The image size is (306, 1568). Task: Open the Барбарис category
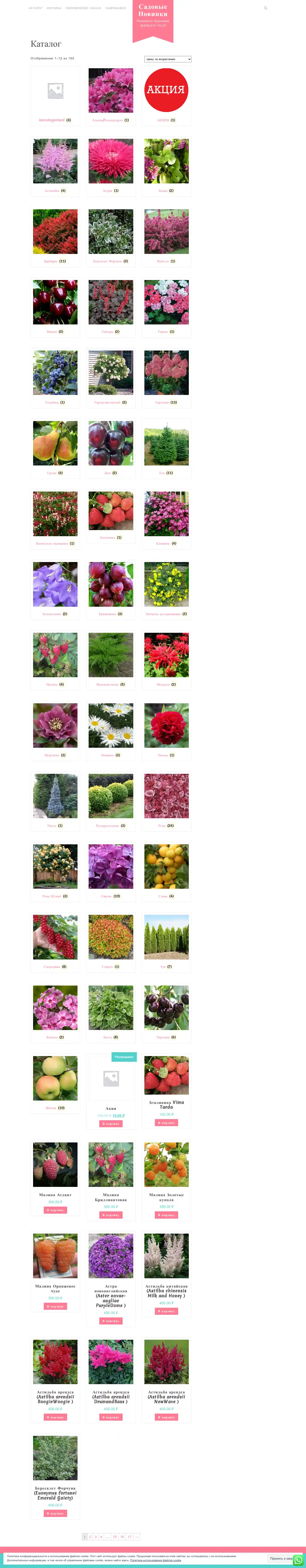click(x=55, y=232)
